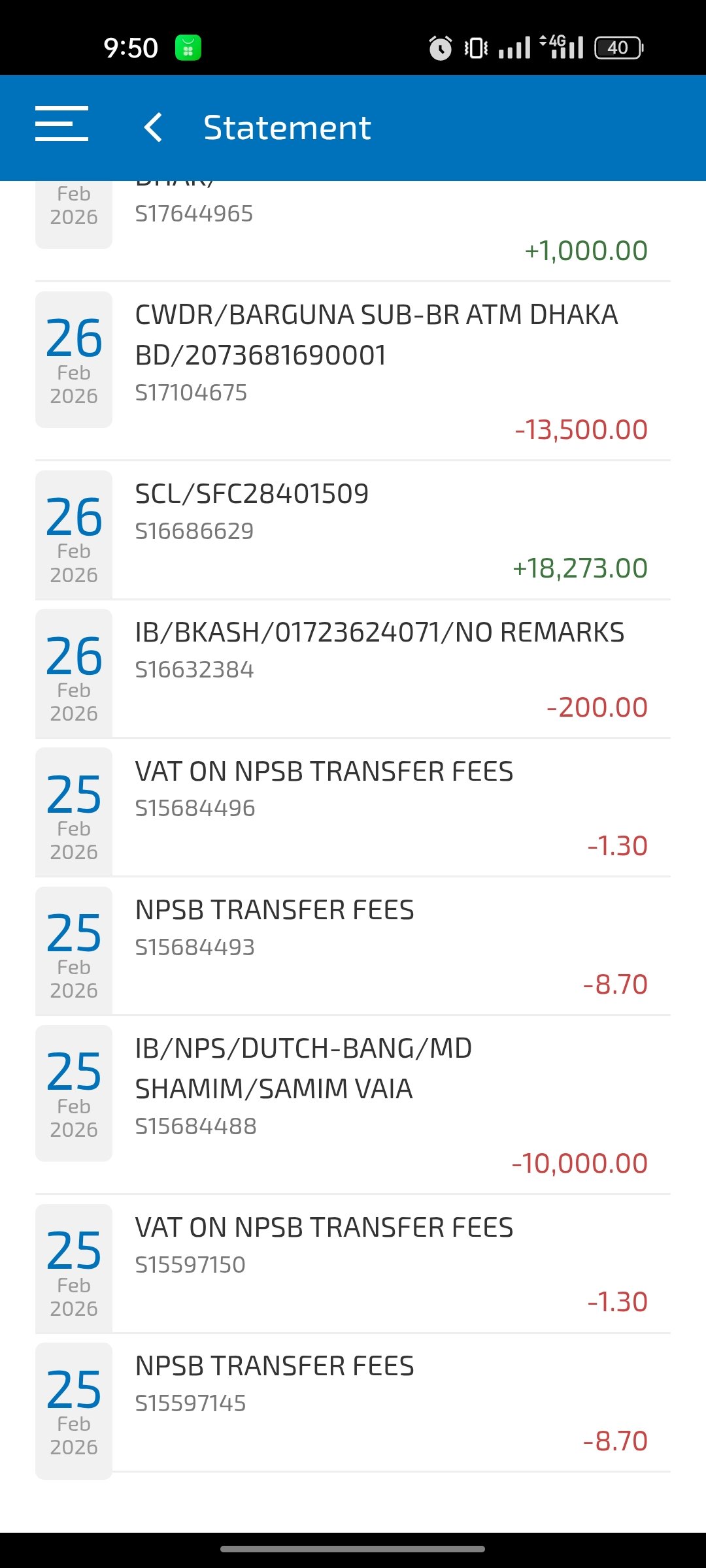Open the SCL/SFC28401509 transaction
Screen dimensions: 706x1568
(x=353, y=531)
